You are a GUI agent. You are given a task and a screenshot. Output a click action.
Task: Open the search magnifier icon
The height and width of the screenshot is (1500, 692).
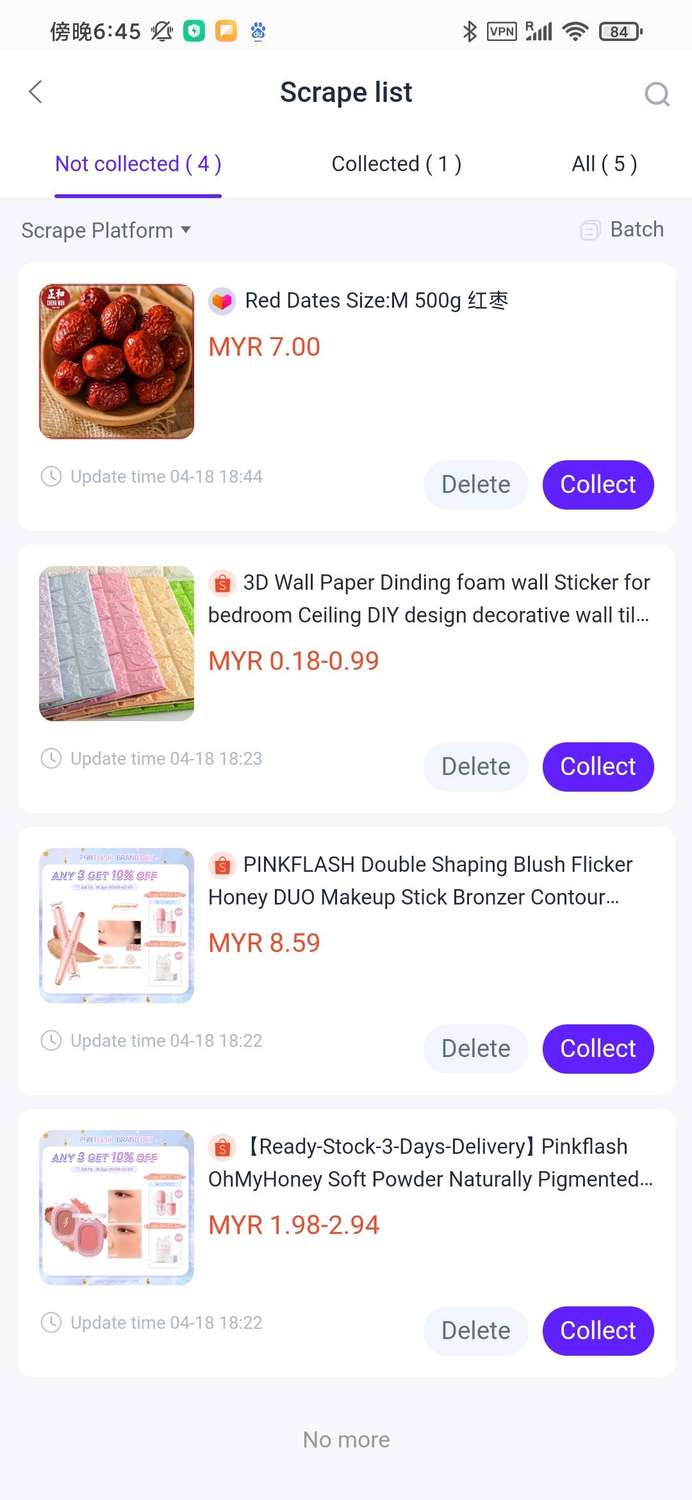(x=657, y=94)
